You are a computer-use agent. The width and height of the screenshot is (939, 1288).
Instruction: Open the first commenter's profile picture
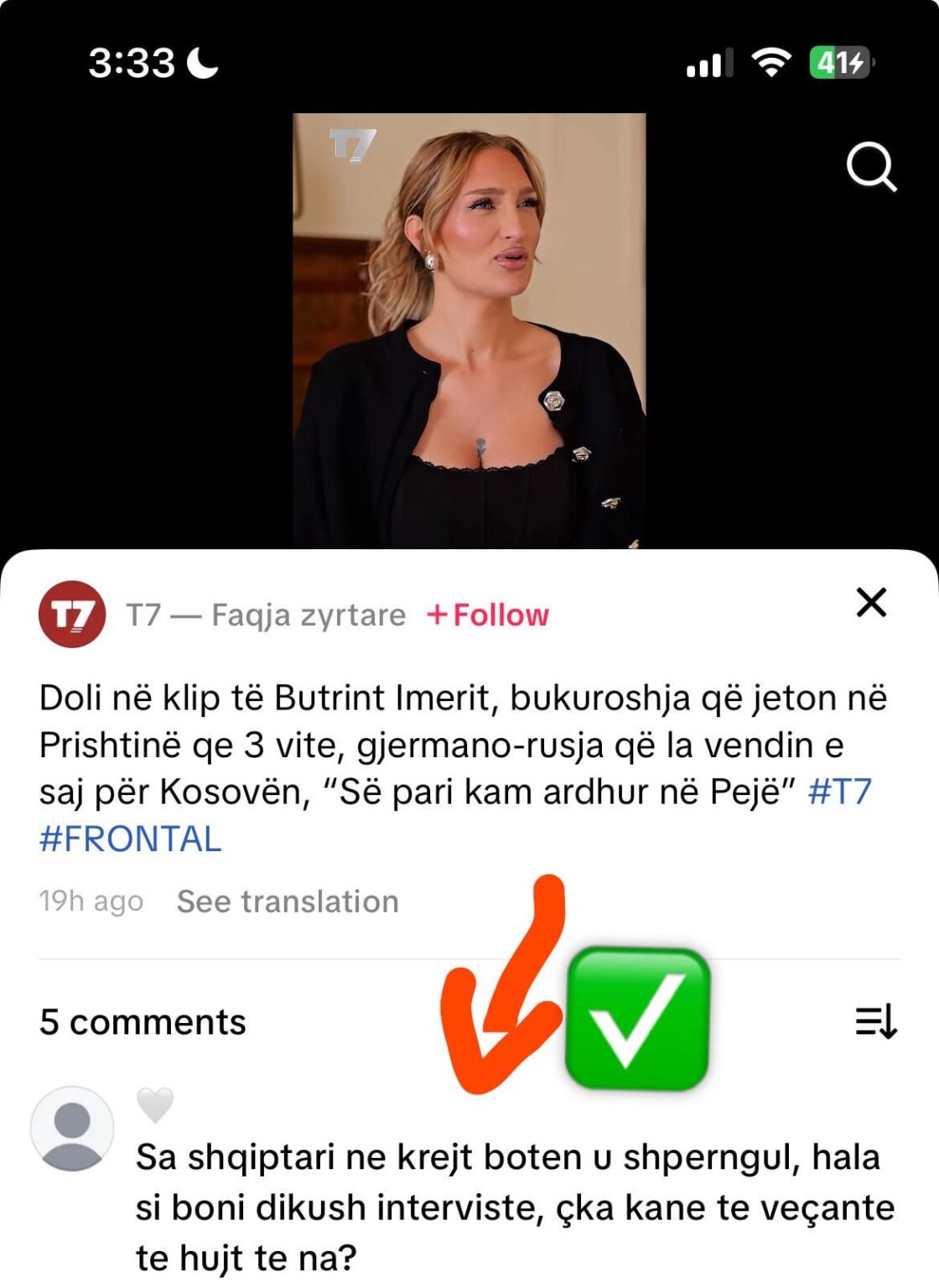tap(72, 1130)
